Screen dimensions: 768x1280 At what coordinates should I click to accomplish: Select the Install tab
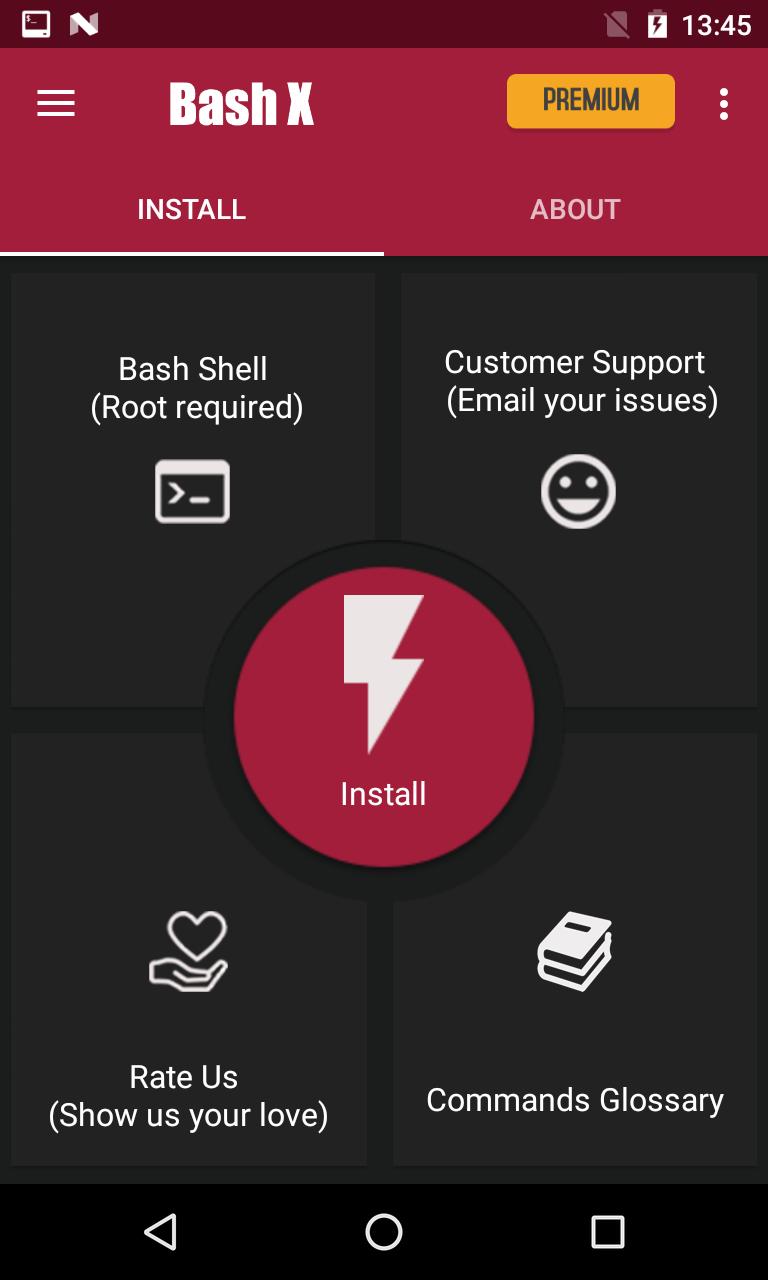[191, 209]
